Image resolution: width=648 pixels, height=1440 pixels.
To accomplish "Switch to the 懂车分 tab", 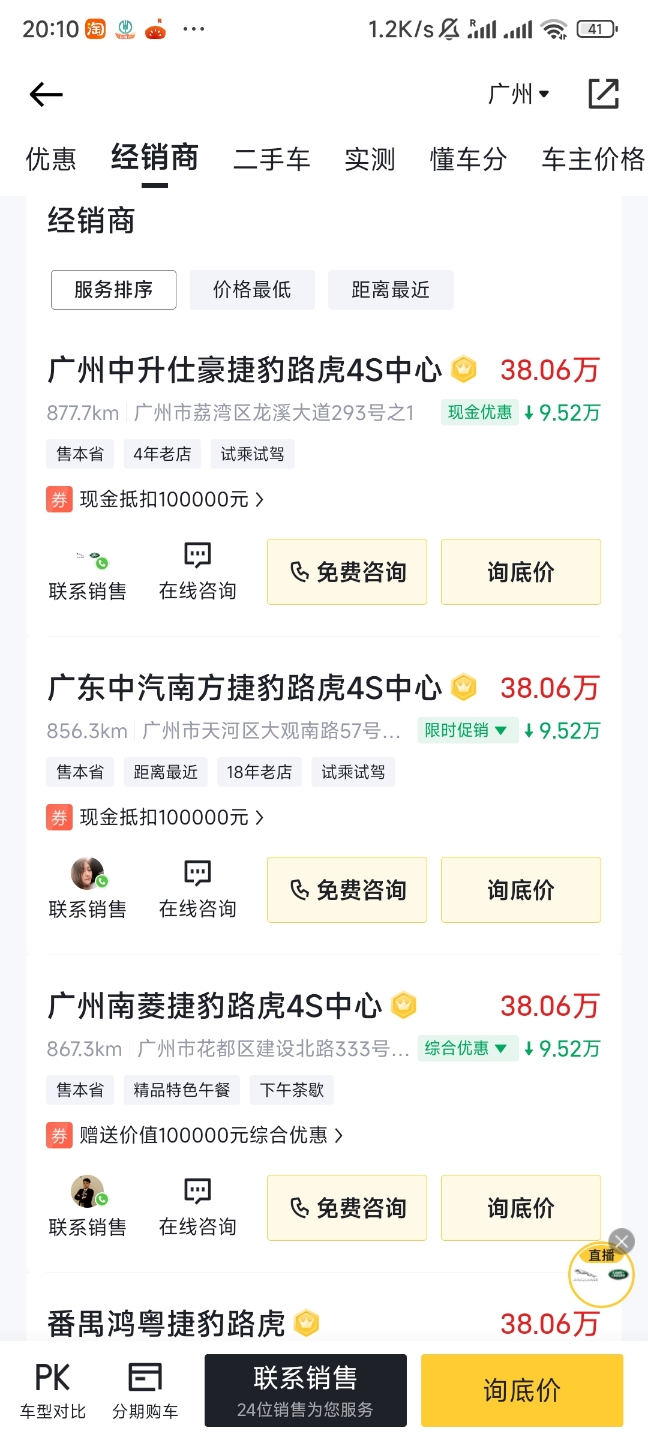I will point(469,159).
